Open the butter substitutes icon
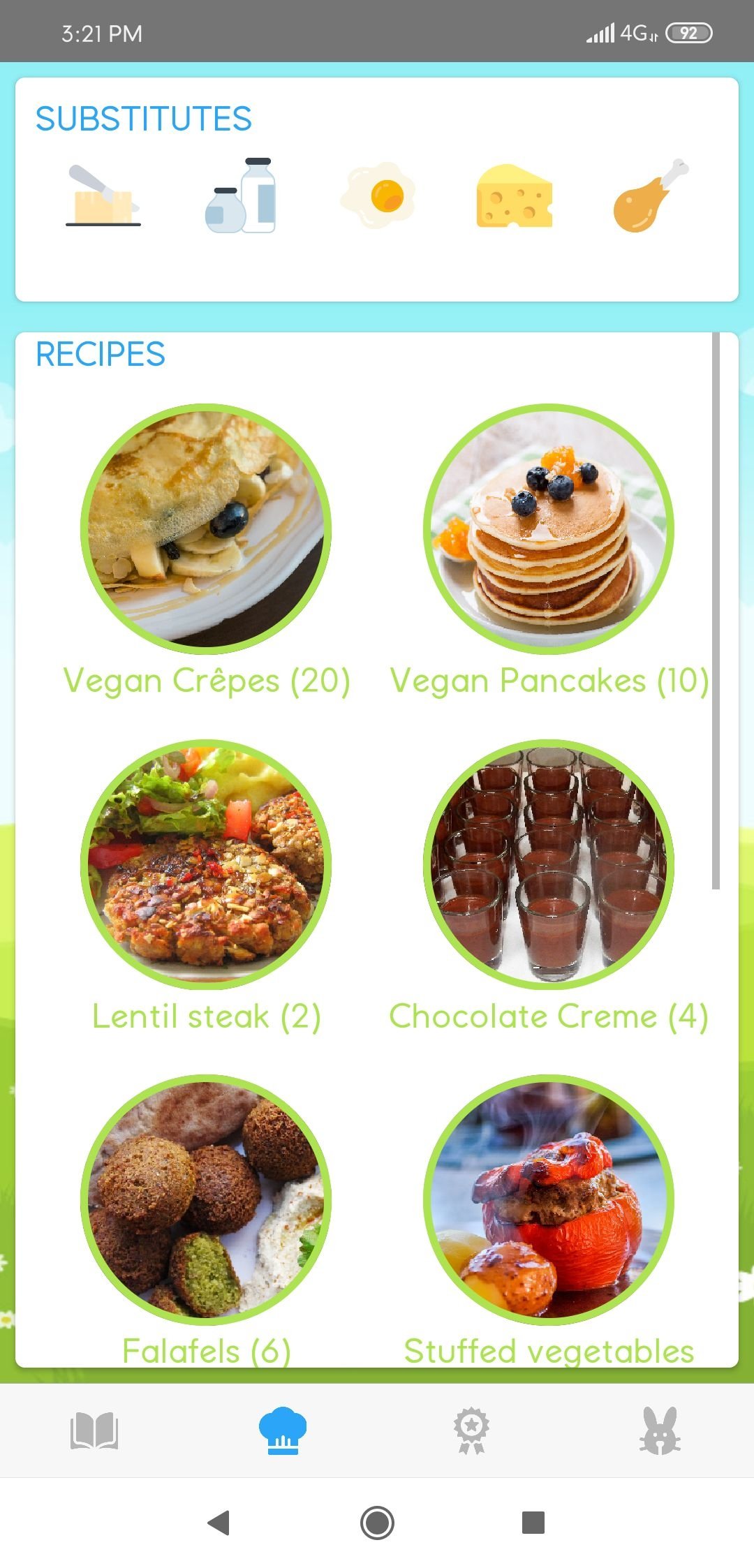Screen dimensions: 754x1568 [103, 195]
